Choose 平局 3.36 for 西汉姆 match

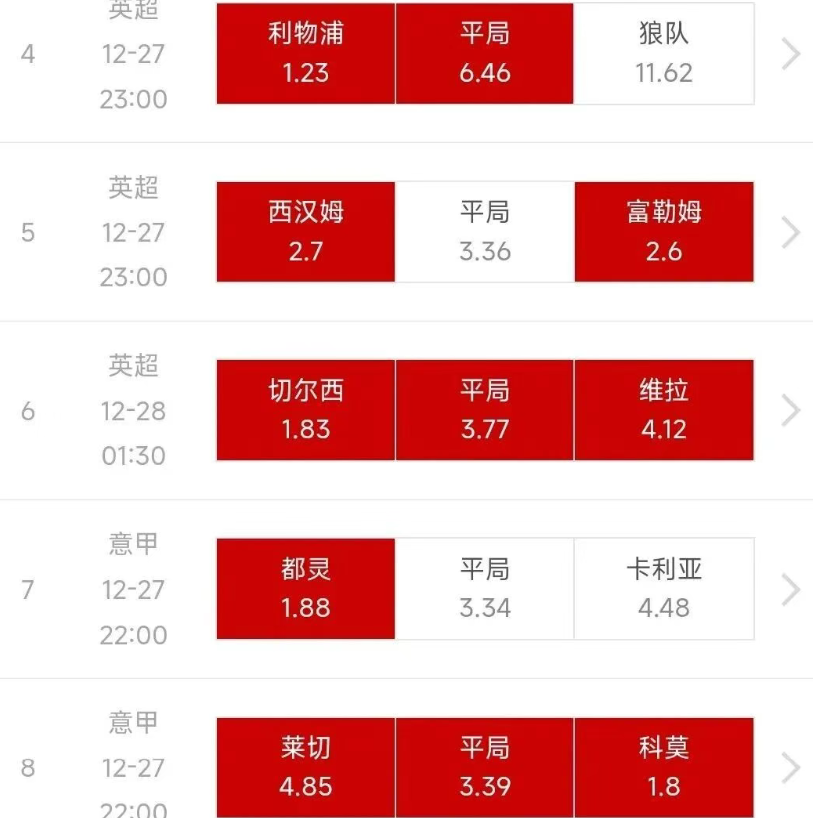pos(485,232)
